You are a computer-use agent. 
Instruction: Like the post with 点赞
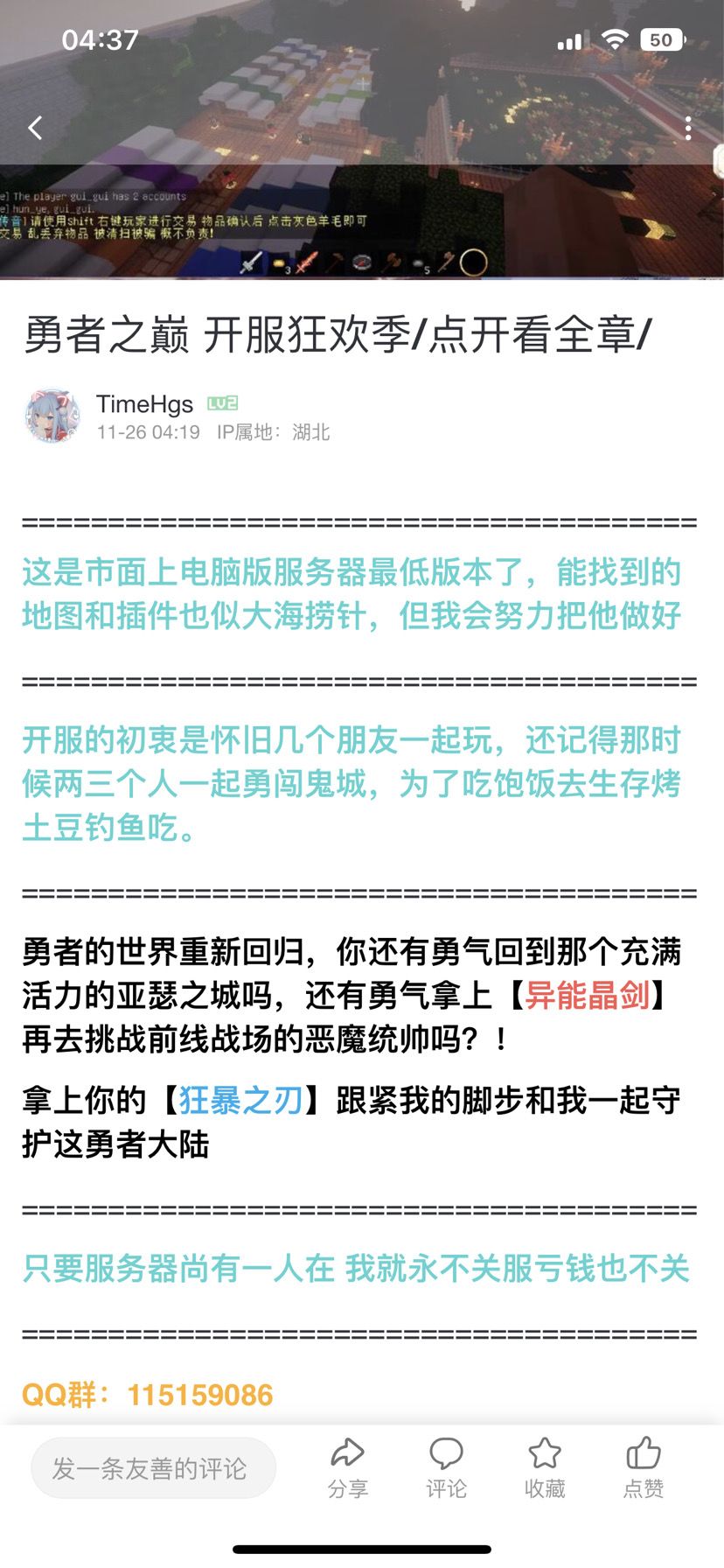click(x=644, y=1468)
